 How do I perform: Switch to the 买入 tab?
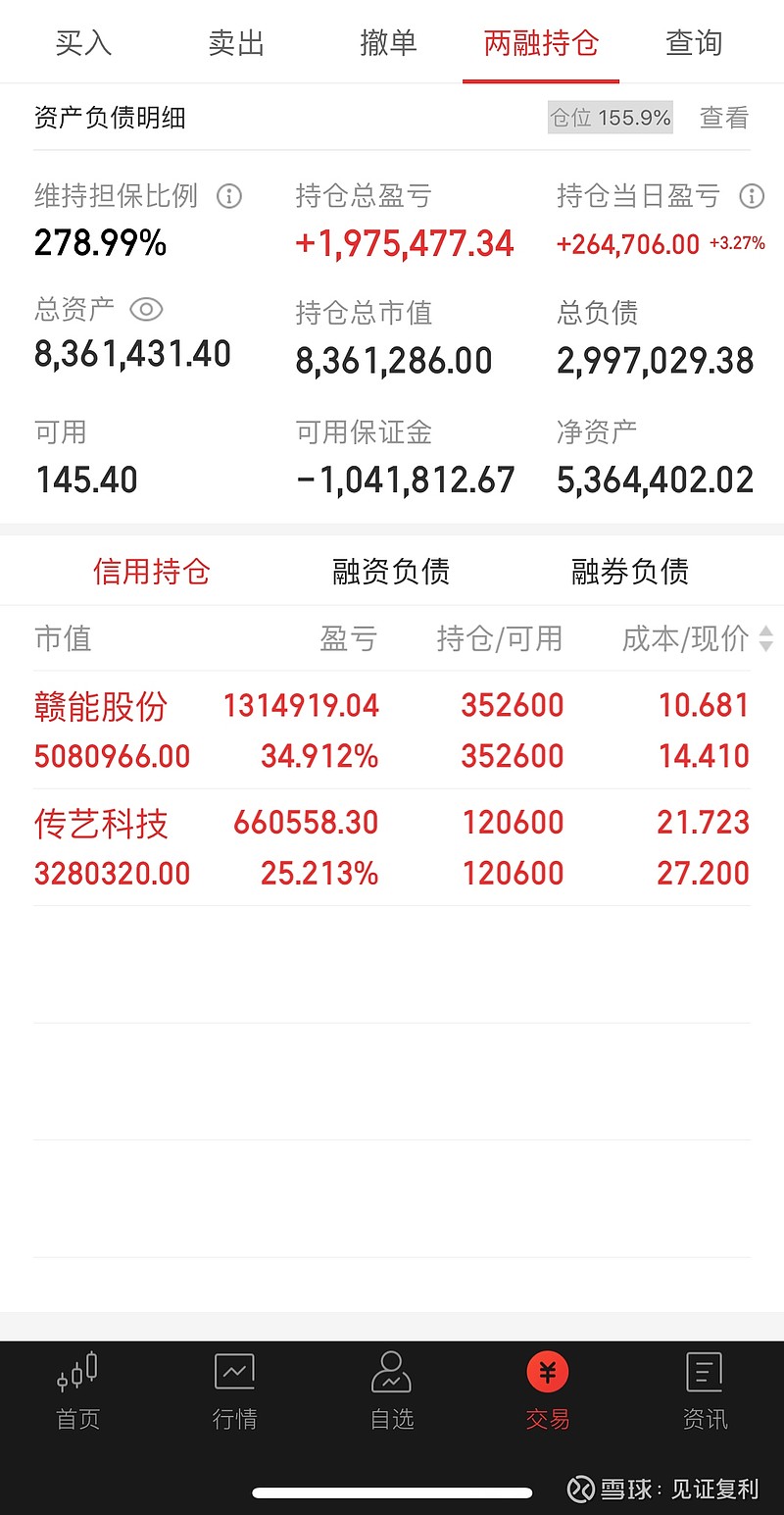pos(83,43)
